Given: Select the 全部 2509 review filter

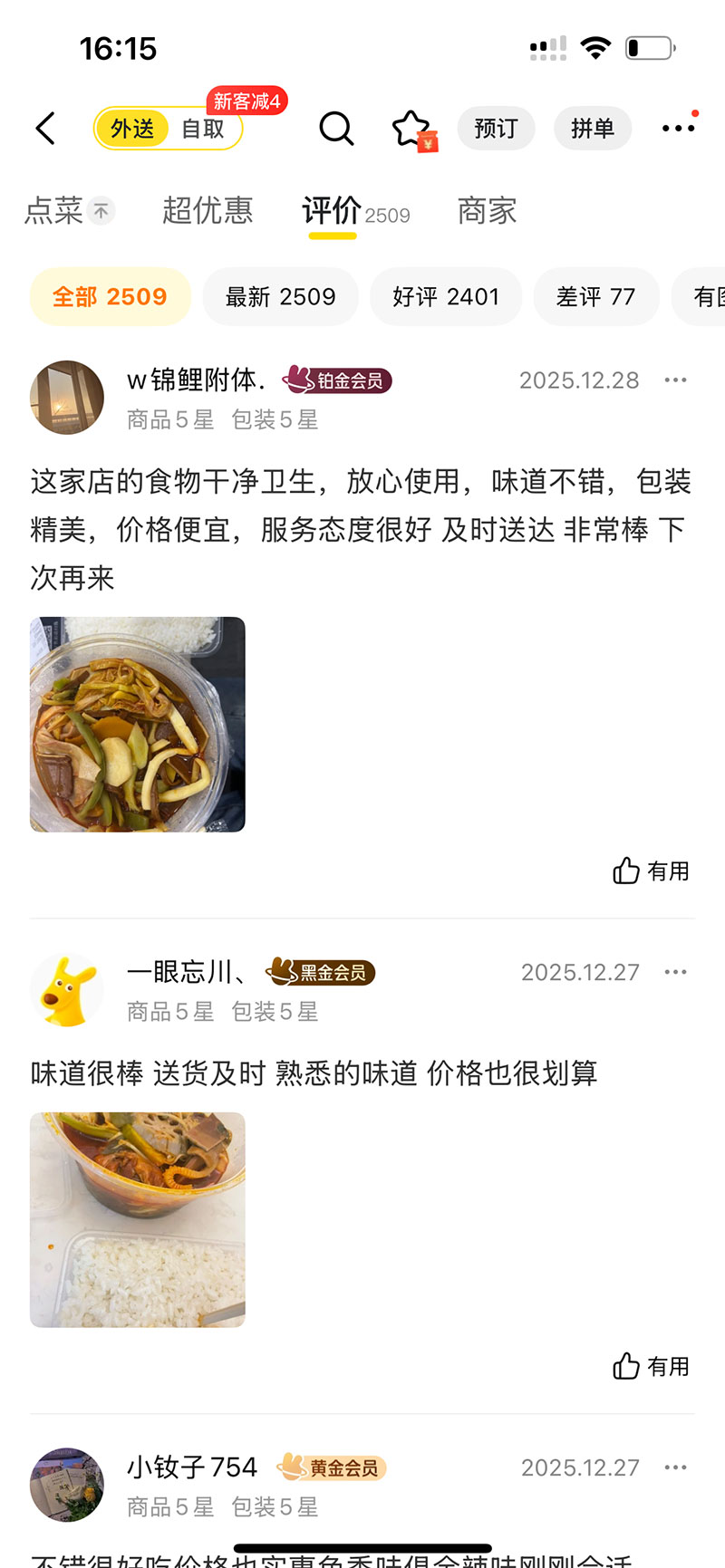Looking at the screenshot, I should tap(110, 296).
